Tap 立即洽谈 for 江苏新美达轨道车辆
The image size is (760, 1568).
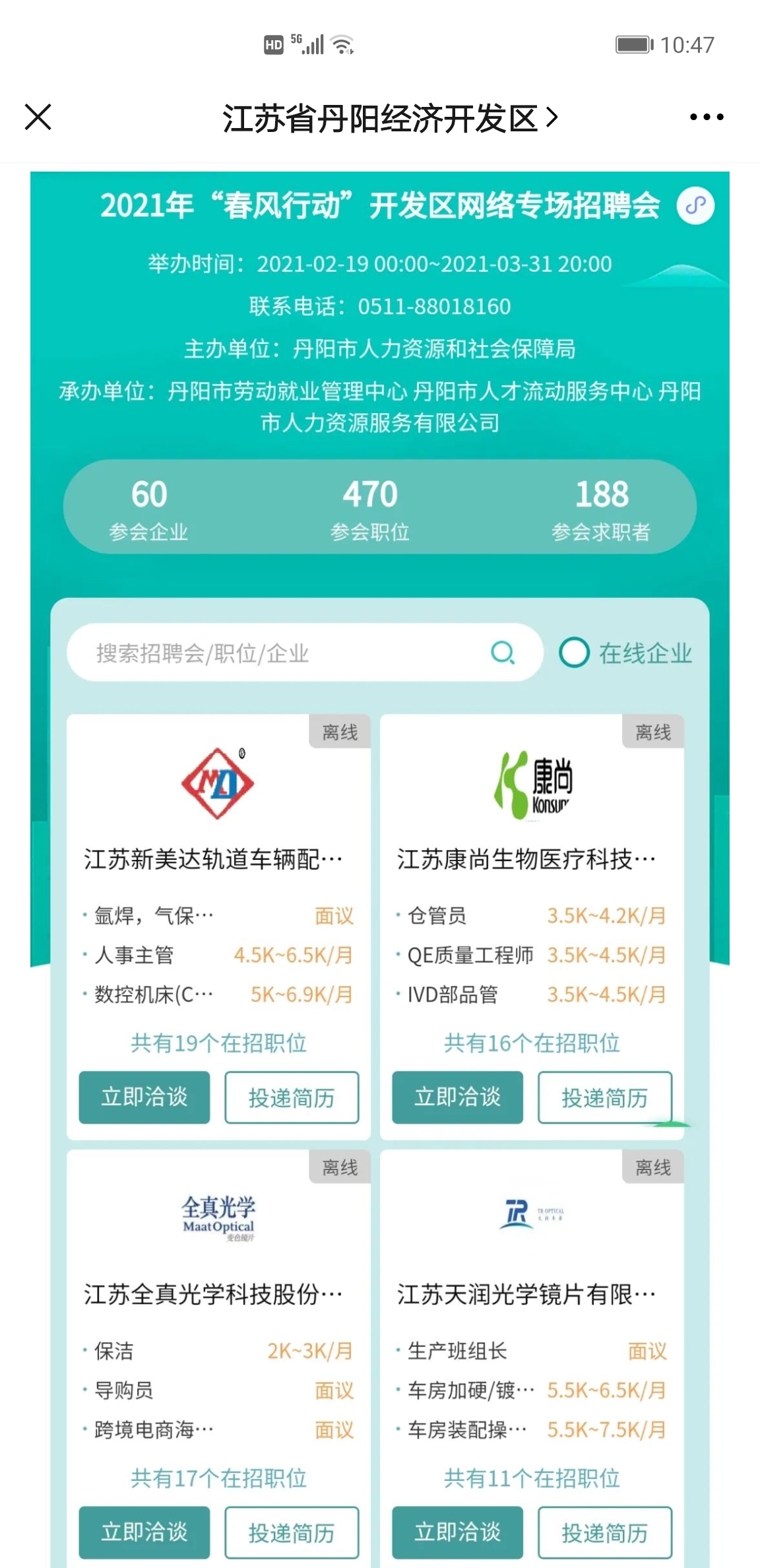click(144, 1097)
